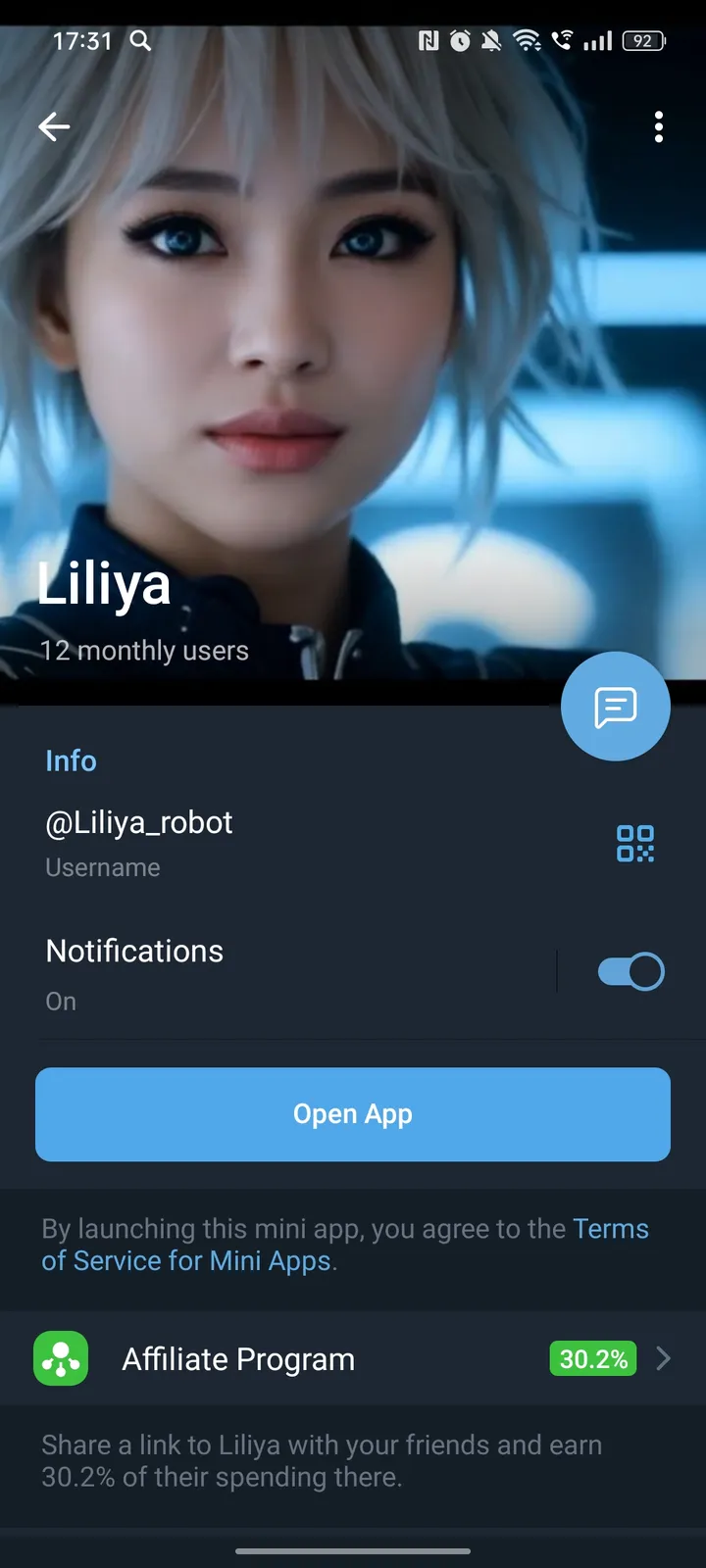Tap the Wi-Fi status icon
706x1568 pixels.
529,41
